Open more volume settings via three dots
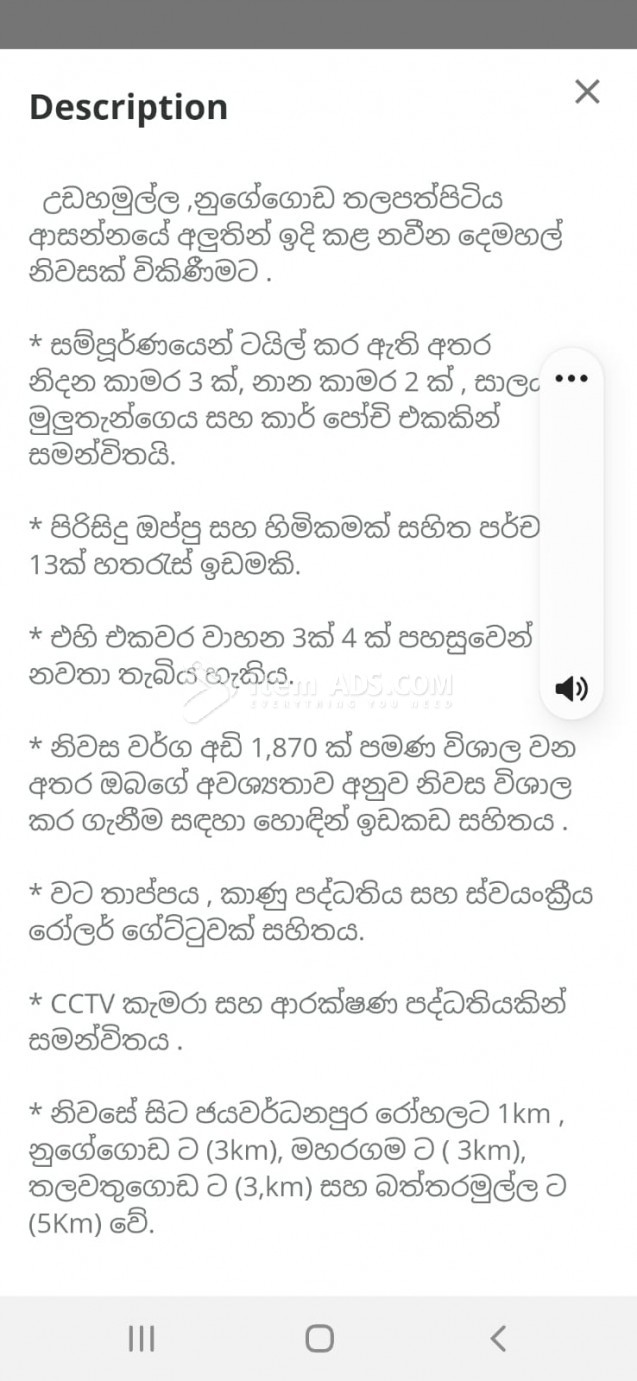The width and height of the screenshot is (637, 1381). [571, 379]
